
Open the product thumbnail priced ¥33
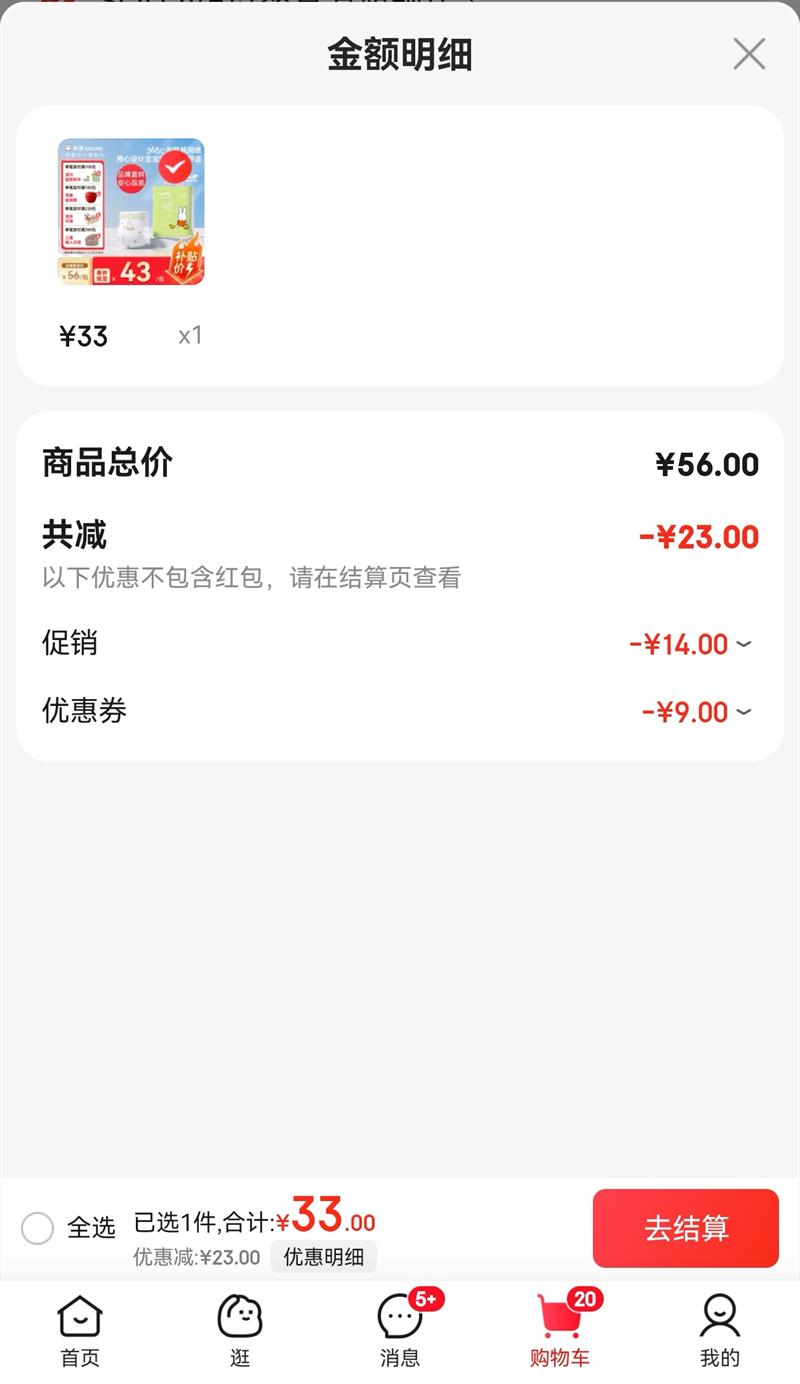(x=131, y=212)
